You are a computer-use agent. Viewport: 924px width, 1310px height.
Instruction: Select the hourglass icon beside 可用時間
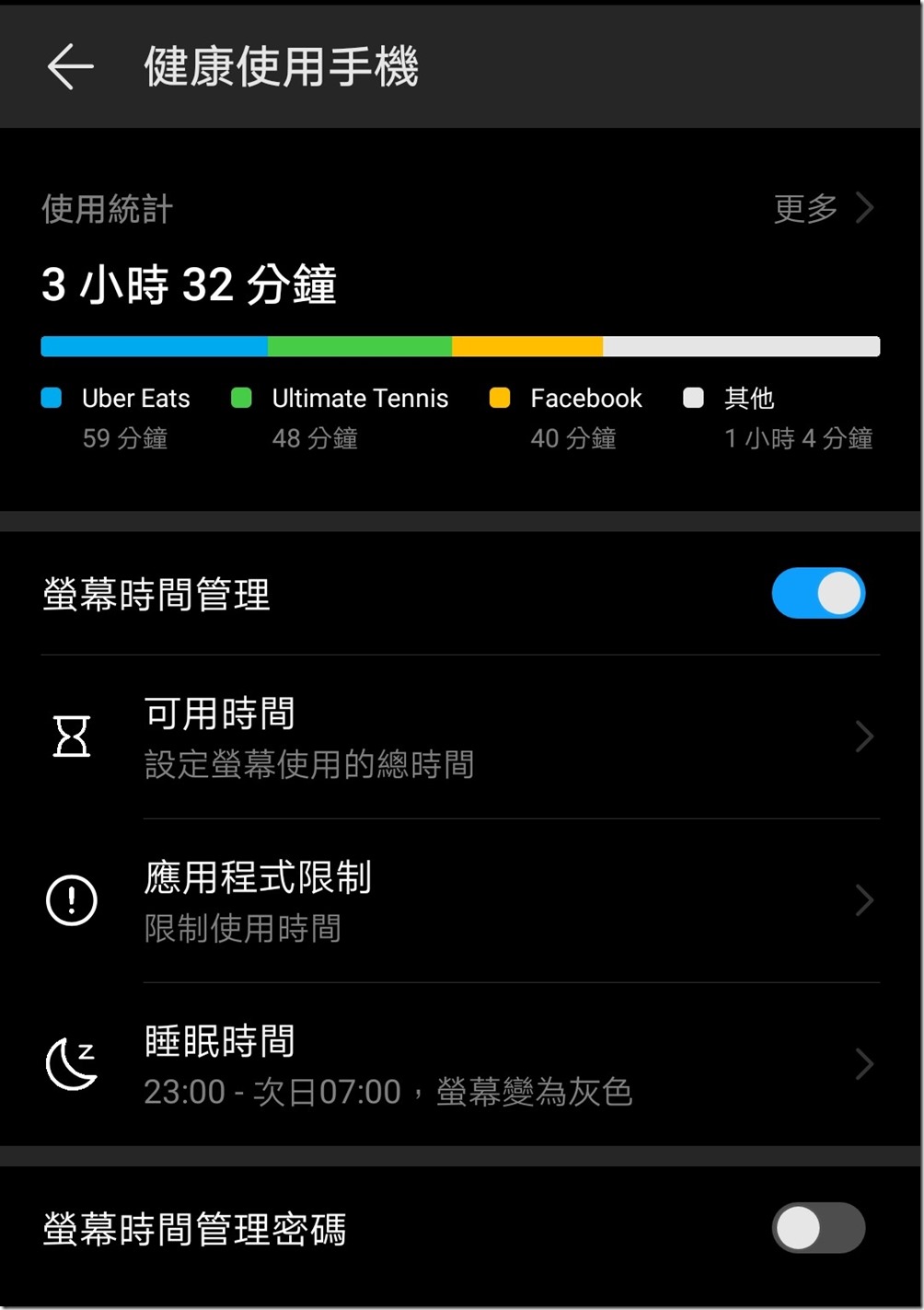[x=72, y=736]
